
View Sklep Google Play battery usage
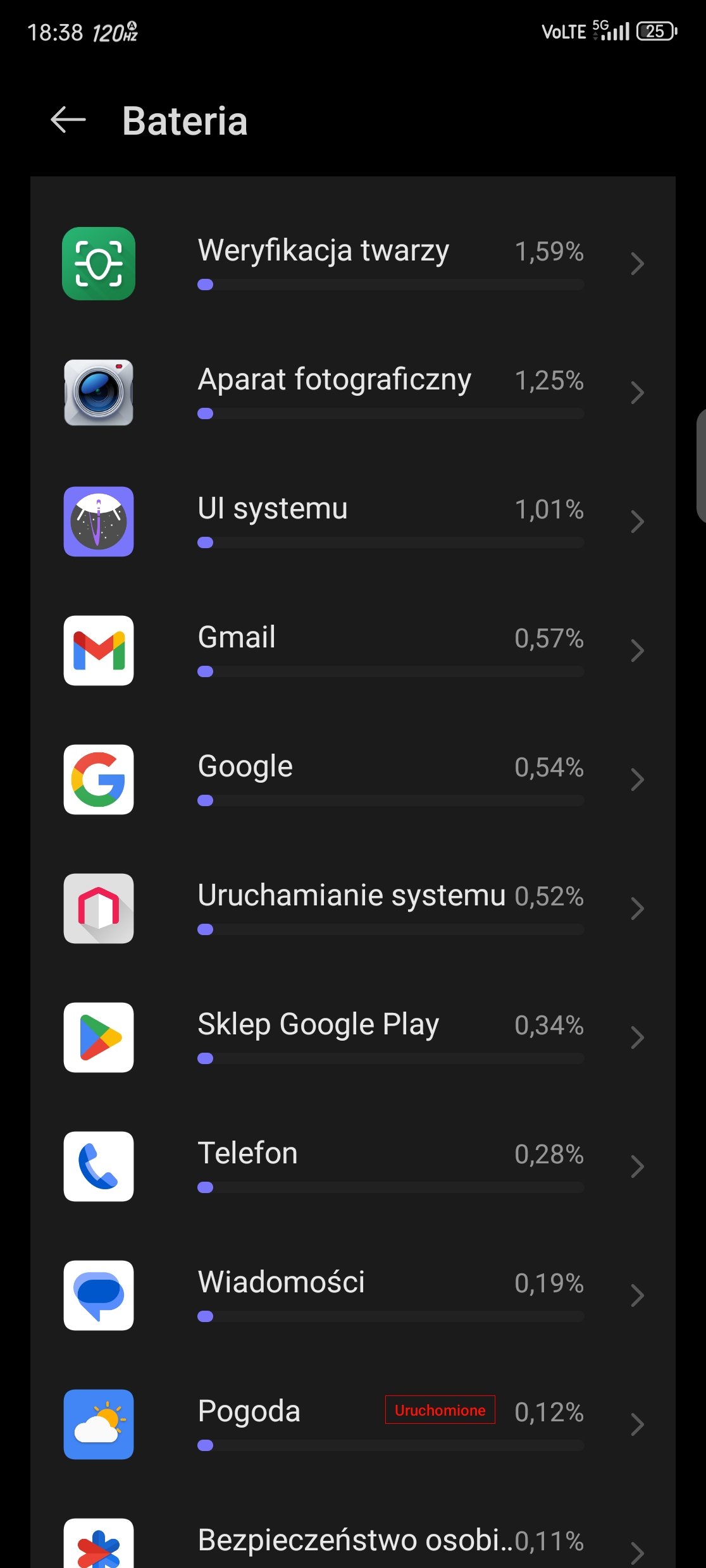[x=353, y=1037]
